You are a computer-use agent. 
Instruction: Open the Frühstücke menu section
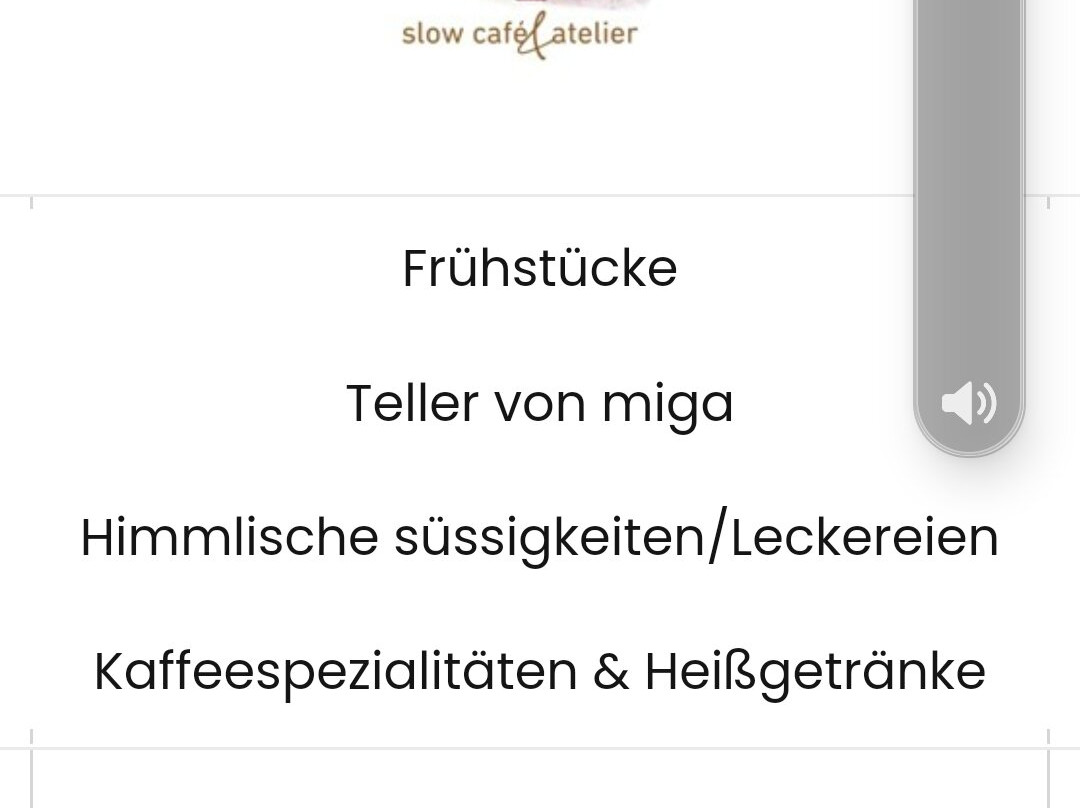click(x=540, y=269)
